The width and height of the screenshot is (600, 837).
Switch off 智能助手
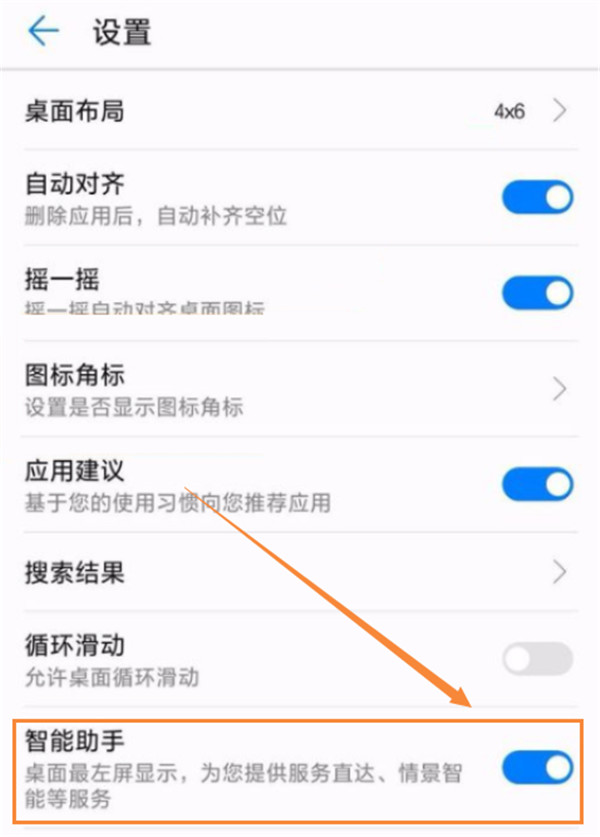tap(537, 768)
